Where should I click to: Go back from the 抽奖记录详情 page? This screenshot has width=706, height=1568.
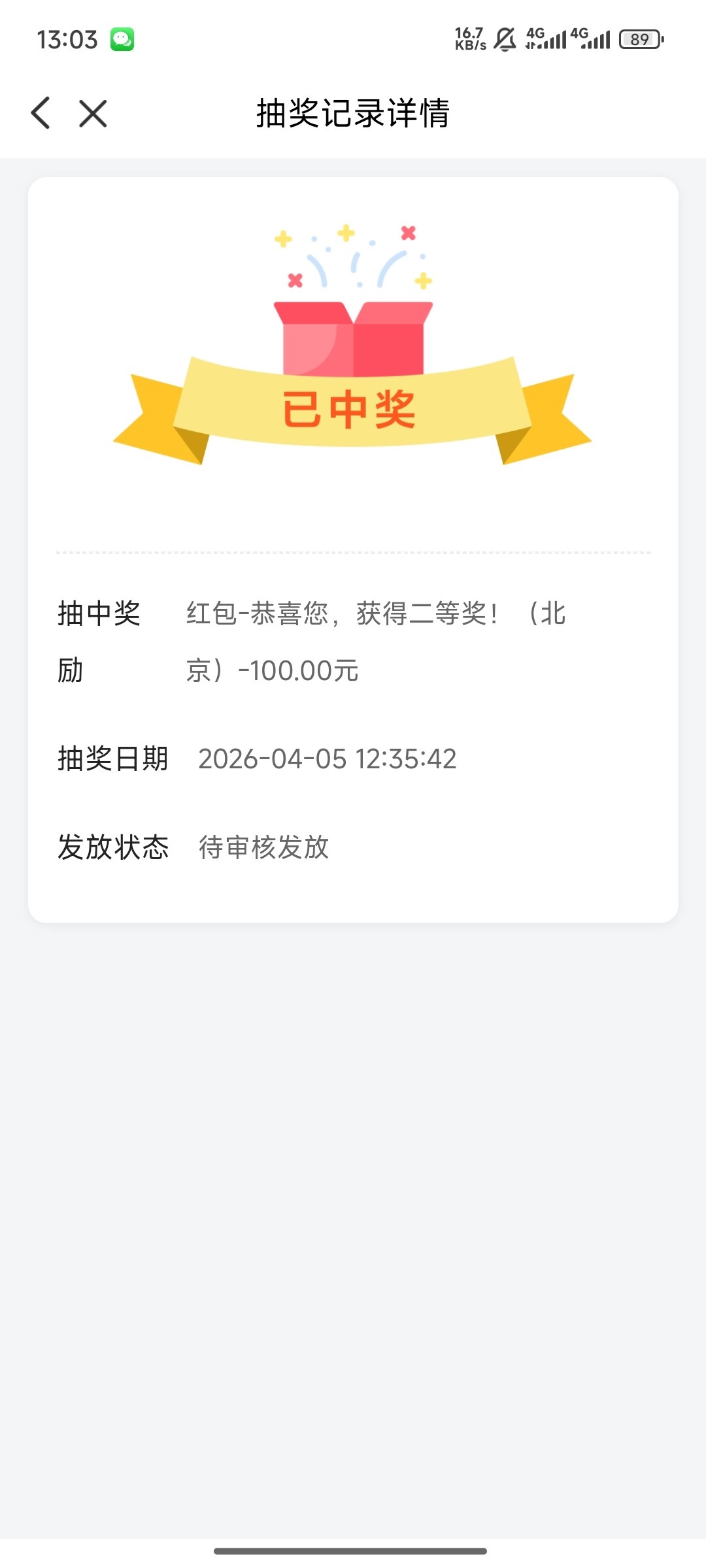click(x=41, y=113)
